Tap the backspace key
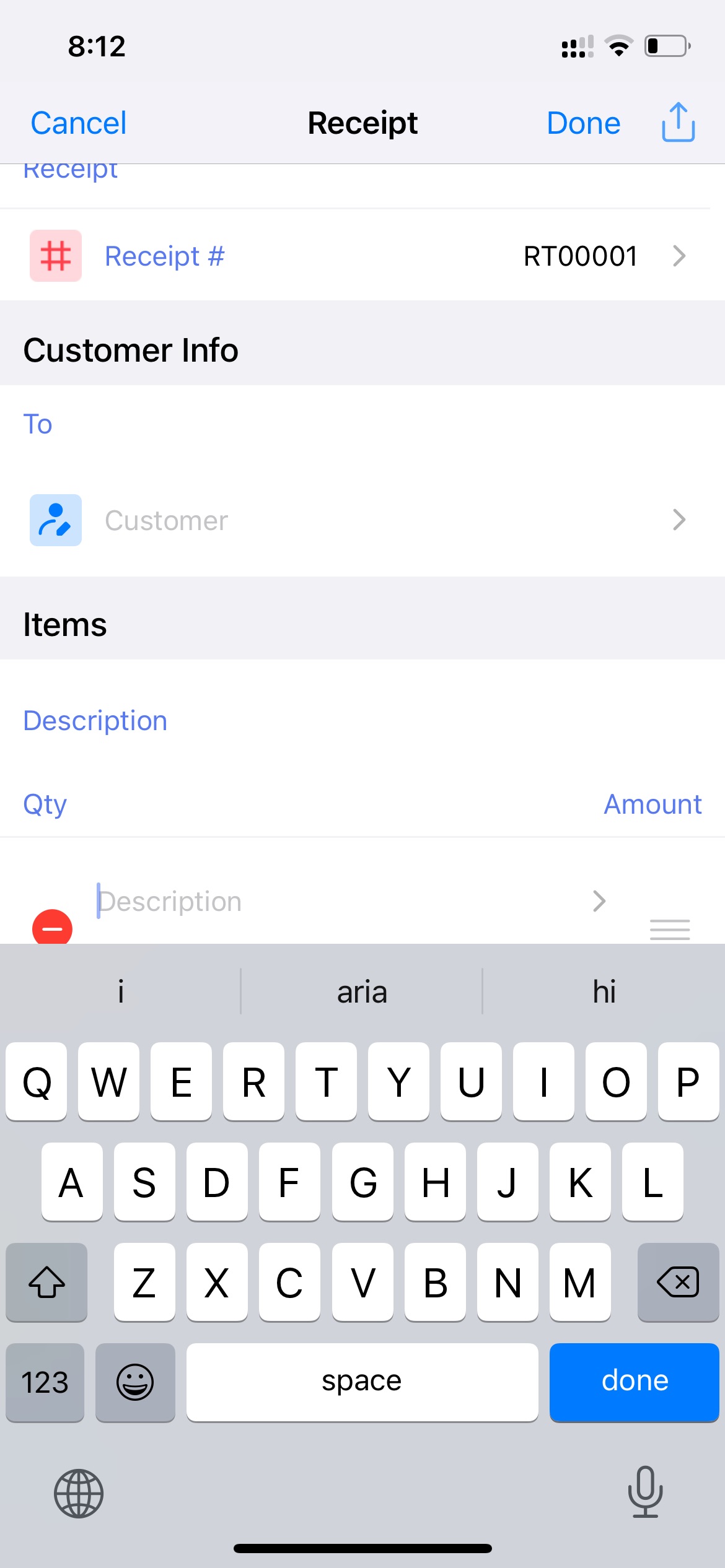This screenshot has height=1568, width=725. [678, 1282]
